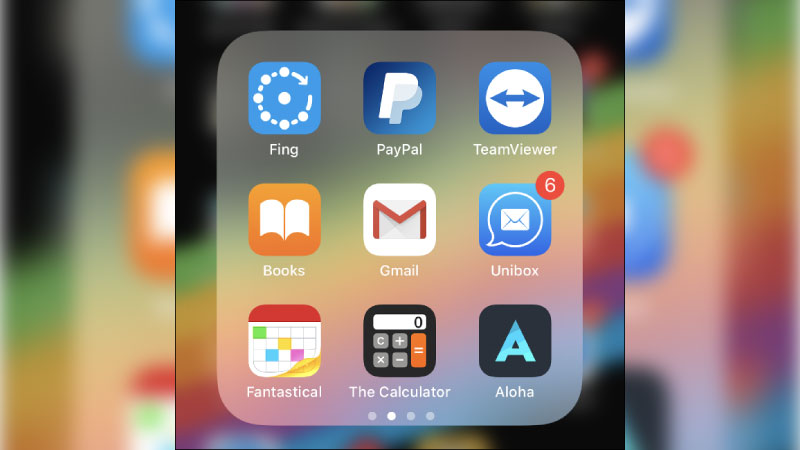Open the Aloha browser

(x=514, y=340)
